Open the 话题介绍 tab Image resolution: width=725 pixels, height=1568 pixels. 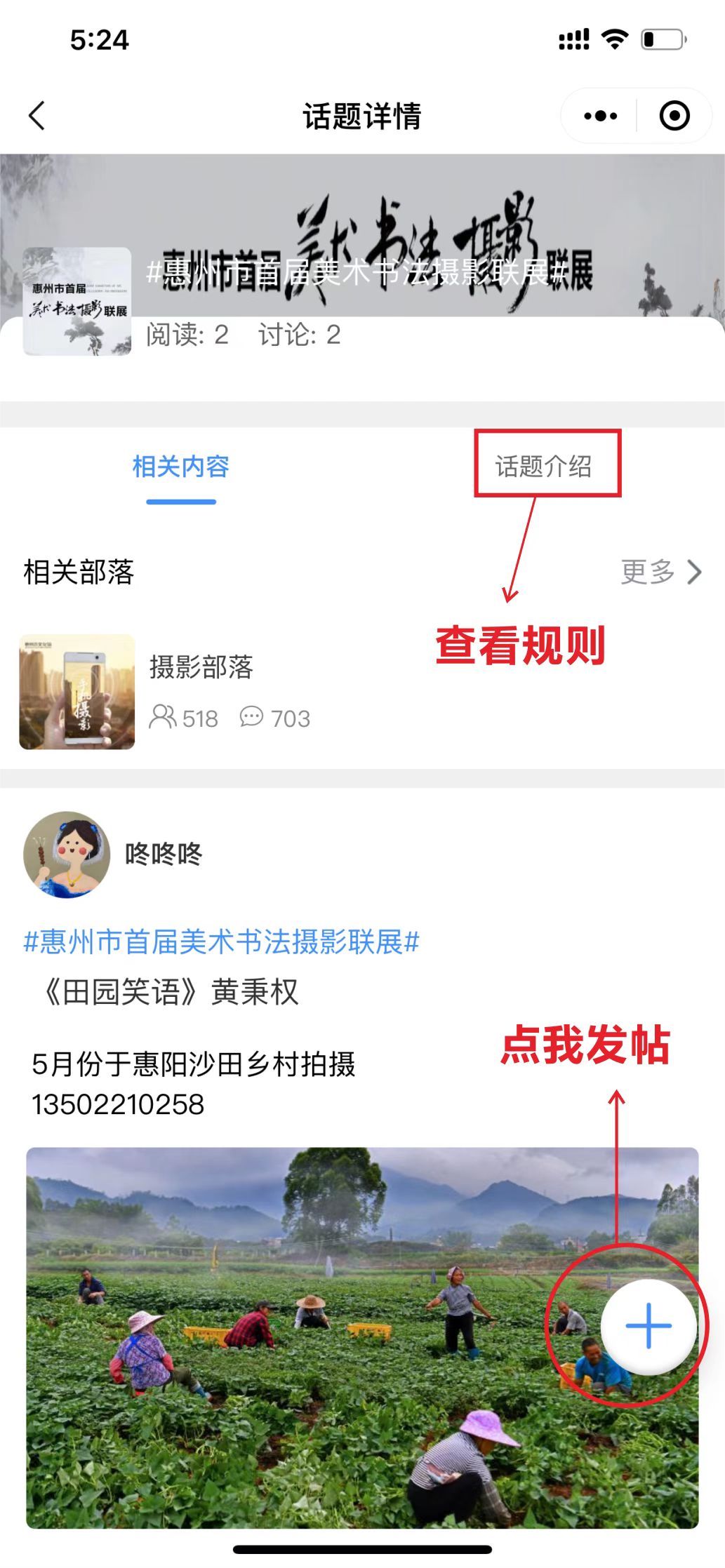(544, 466)
